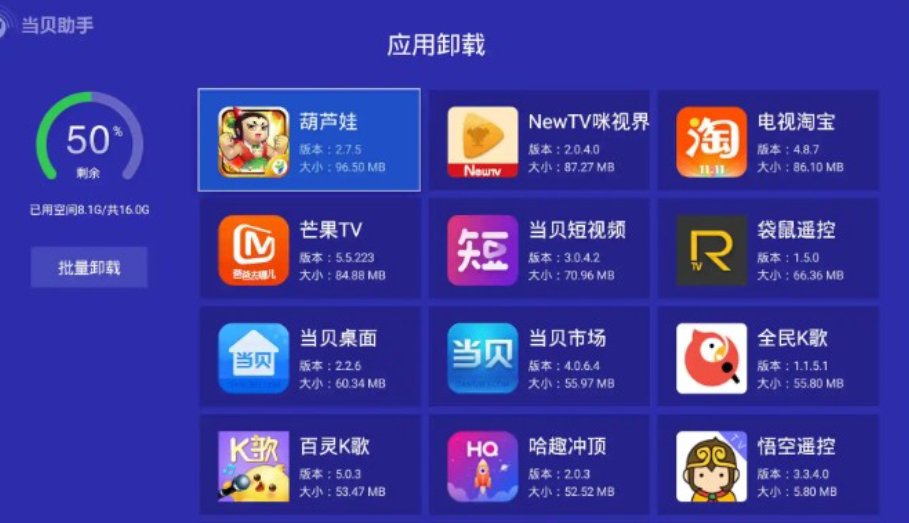Tap the 批量卸载 batch uninstall button
Screen dimensions: 909x523
[x=89, y=268]
